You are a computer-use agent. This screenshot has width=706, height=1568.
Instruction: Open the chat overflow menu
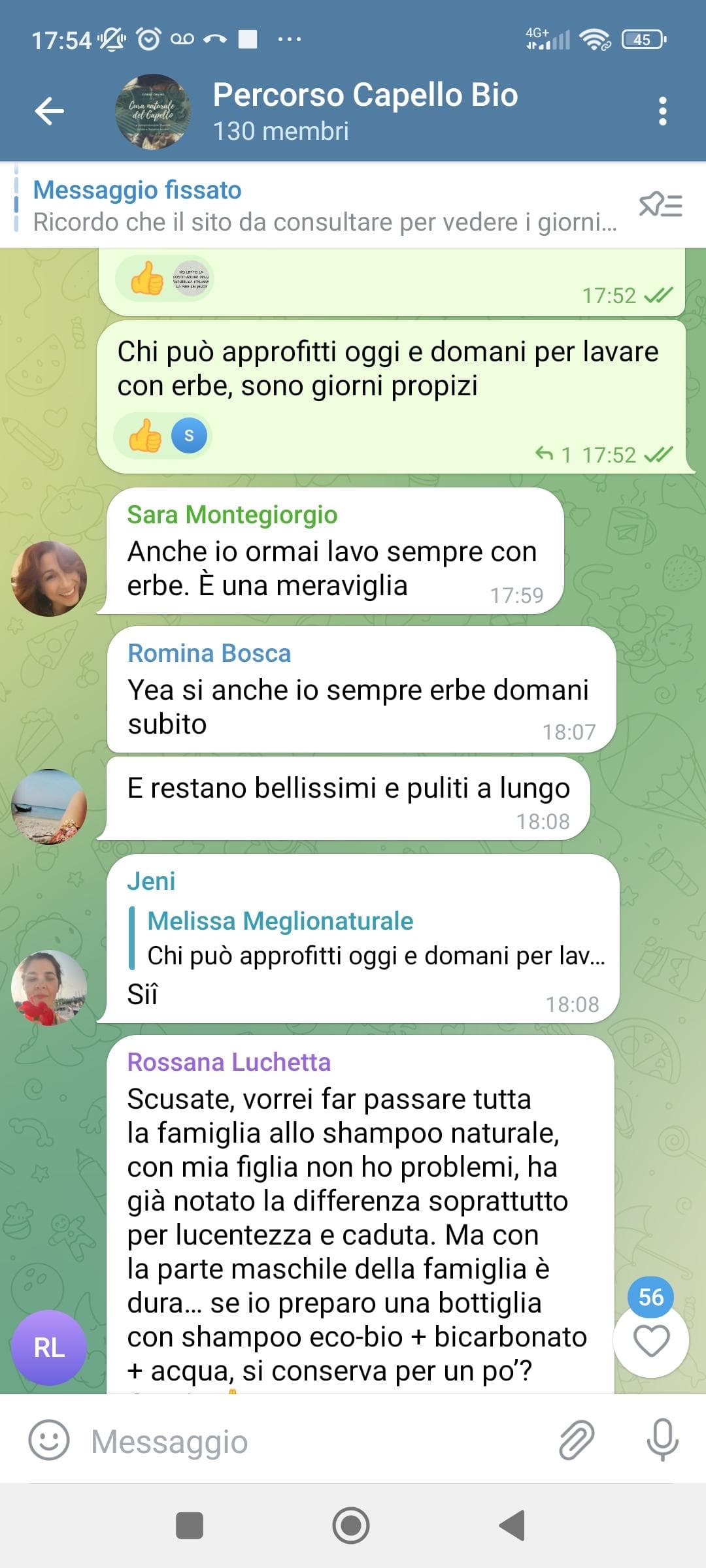click(662, 111)
